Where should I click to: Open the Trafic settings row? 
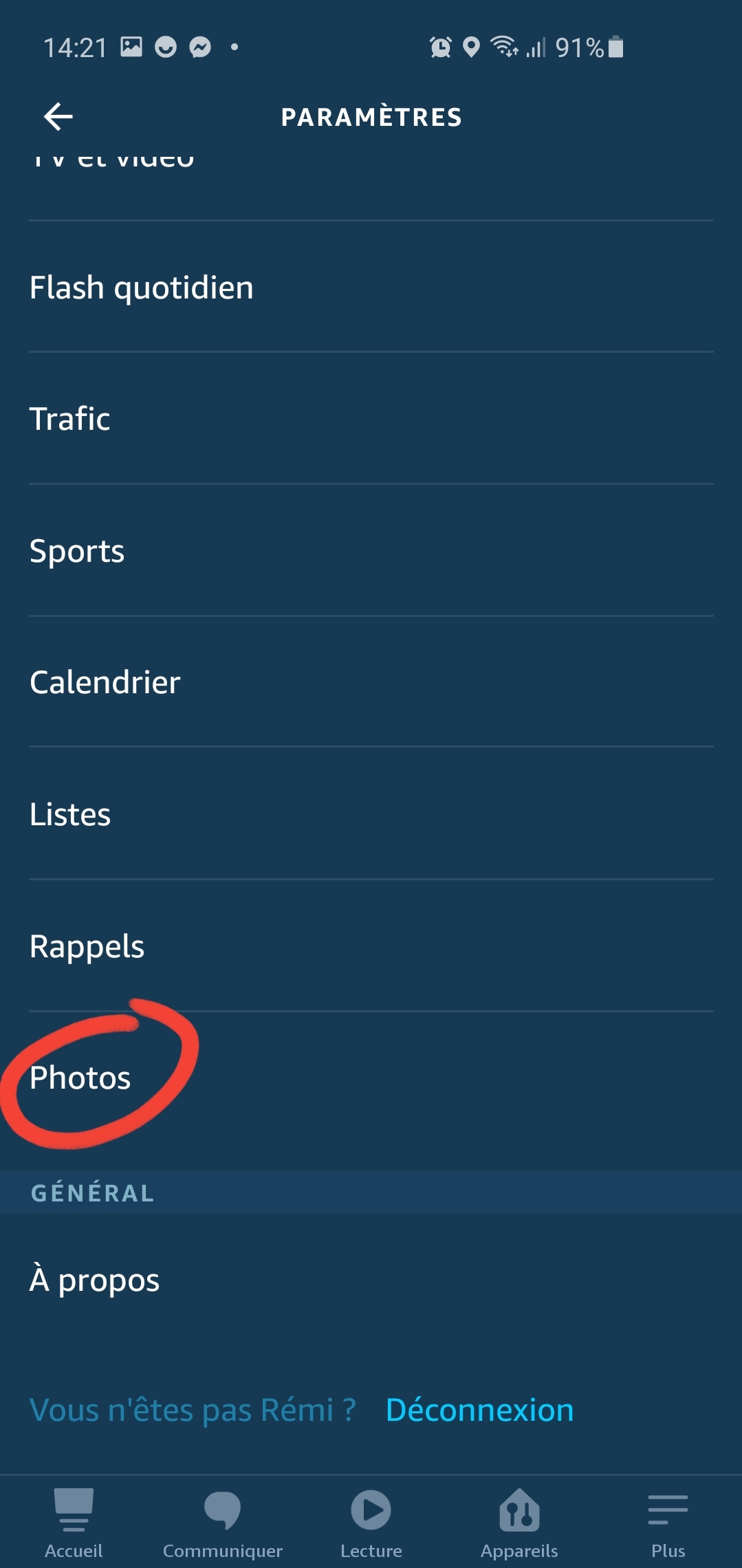371,418
